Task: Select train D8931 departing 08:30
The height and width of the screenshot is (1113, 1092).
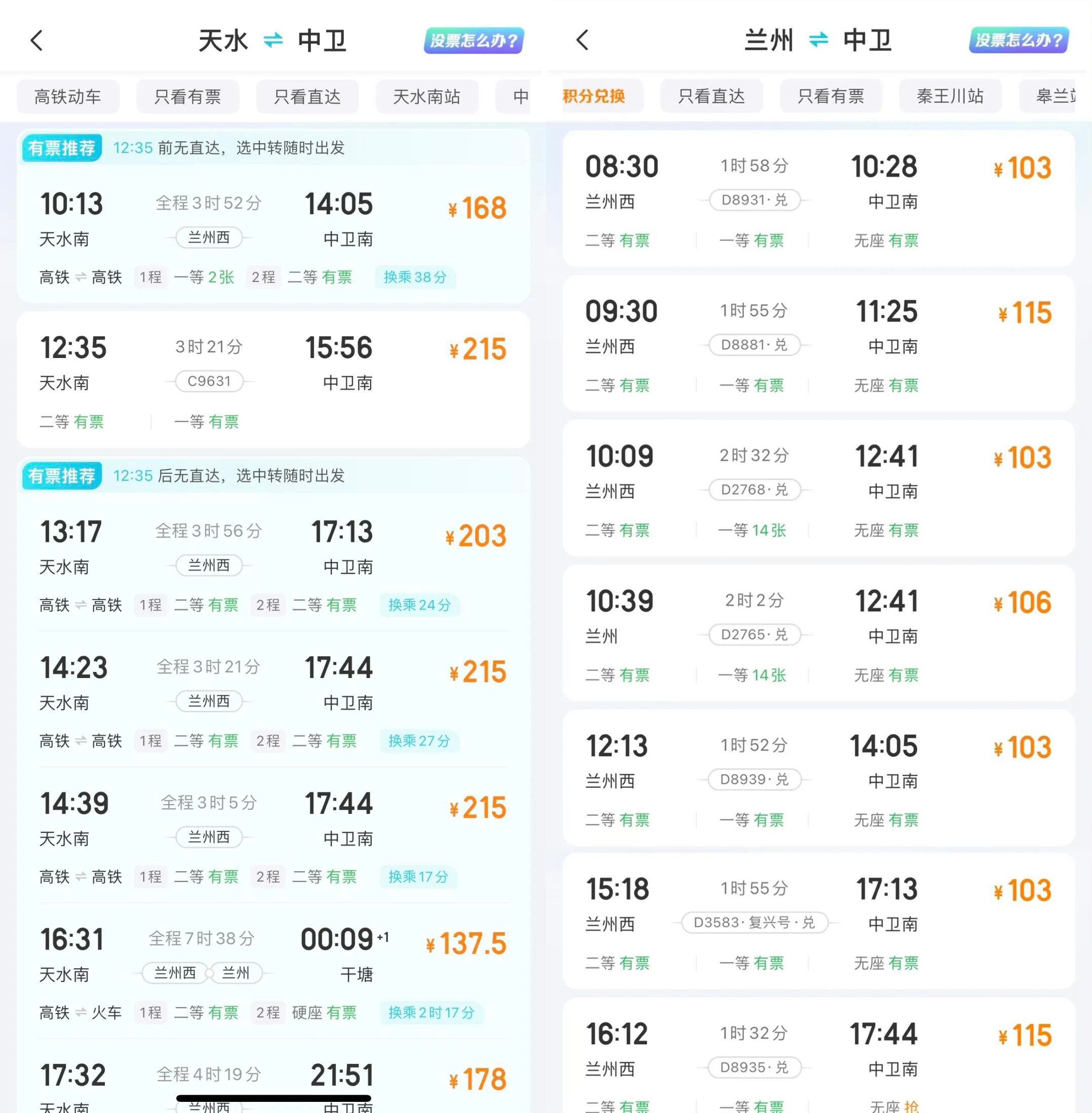Action: (x=818, y=198)
